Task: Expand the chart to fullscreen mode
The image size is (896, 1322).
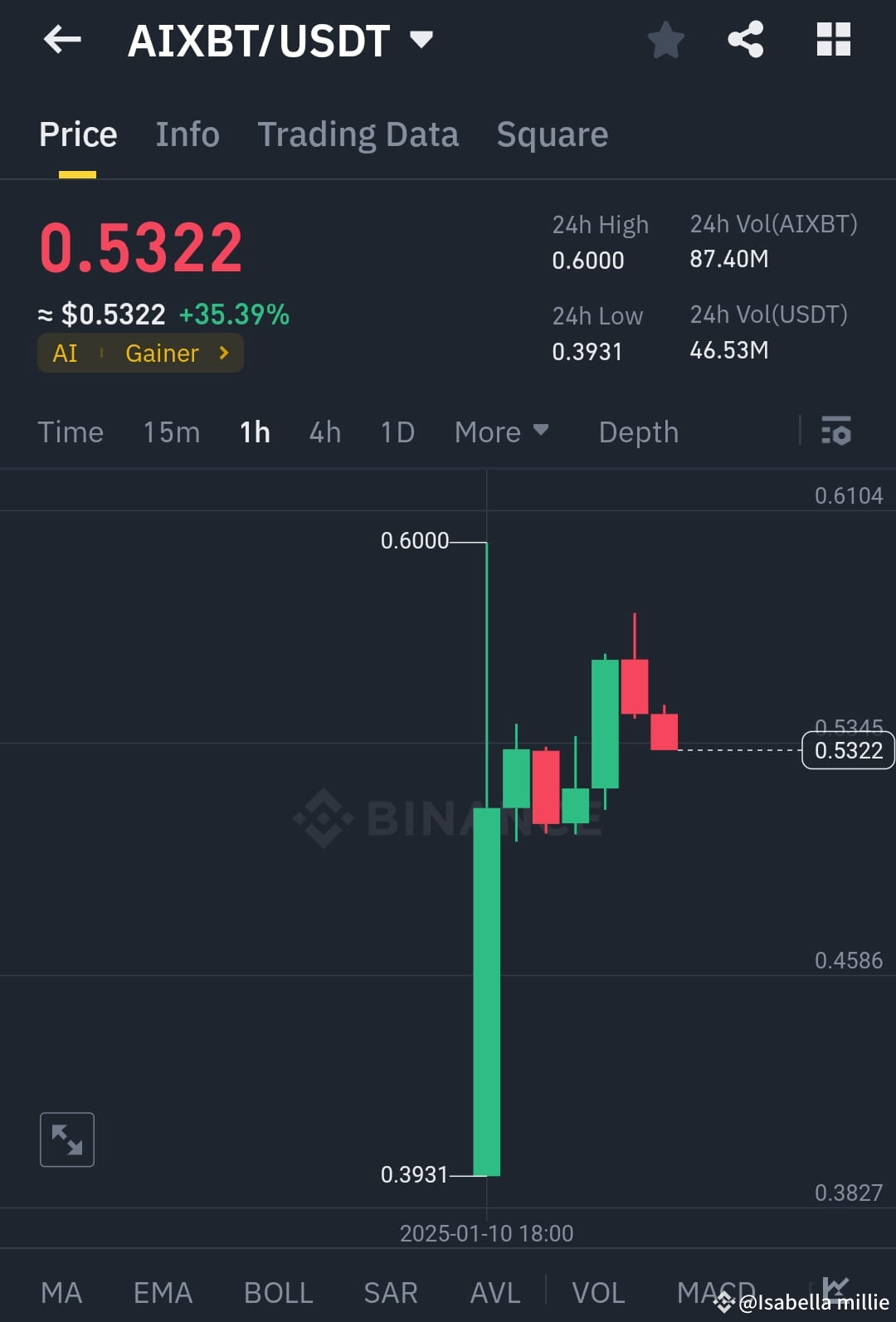Action: (x=66, y=1139)
